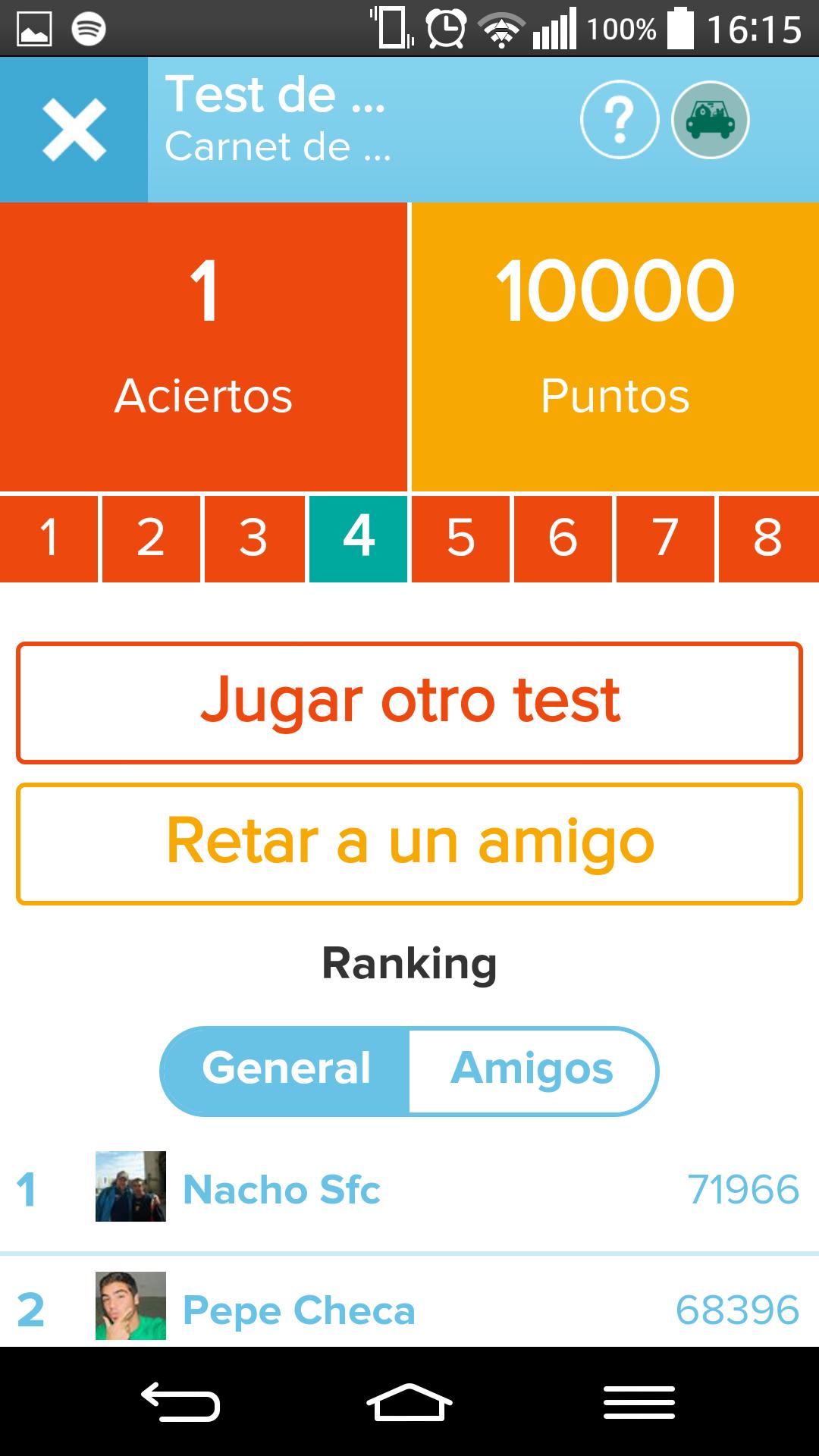Open Pepe Checa's ranking entry
The image size is (819, 1456).
tap(409, 1309)
